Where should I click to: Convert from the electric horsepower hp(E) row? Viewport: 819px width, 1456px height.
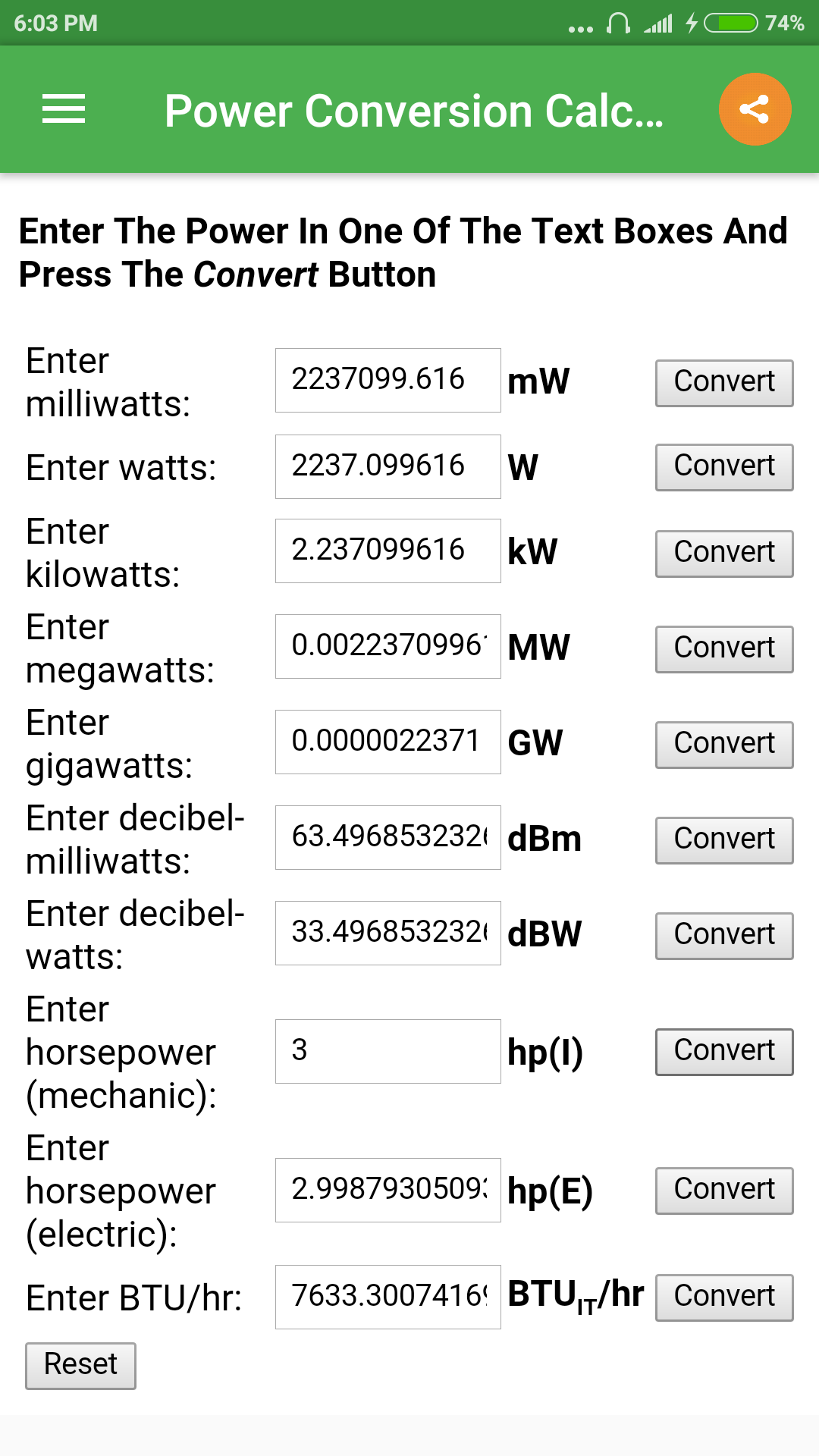coord(724,1191)
